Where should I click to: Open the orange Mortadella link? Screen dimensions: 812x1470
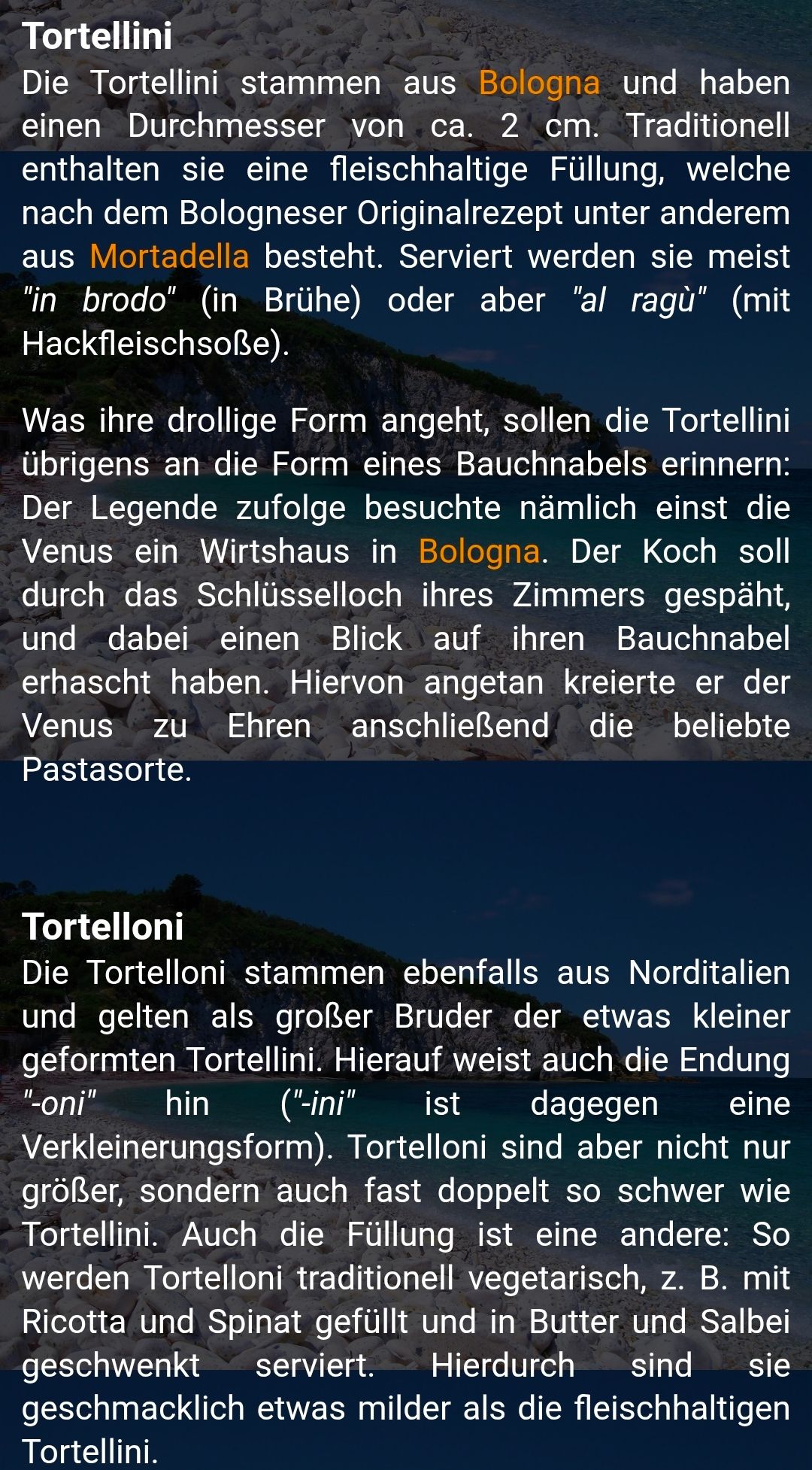click(x=169, y=257)
